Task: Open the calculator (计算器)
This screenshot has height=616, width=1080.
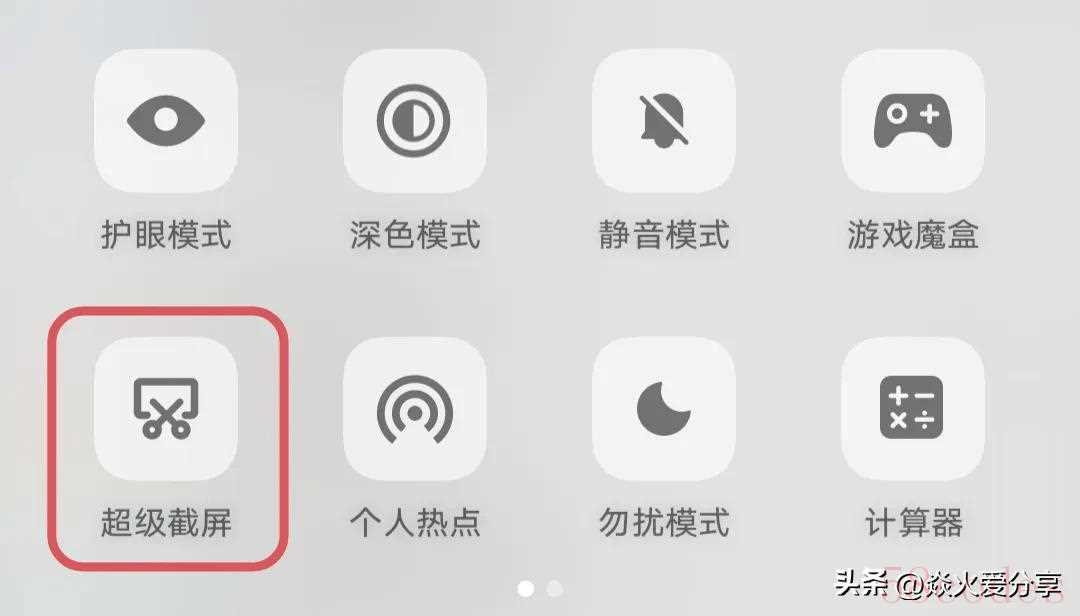Action: (913, 409)
